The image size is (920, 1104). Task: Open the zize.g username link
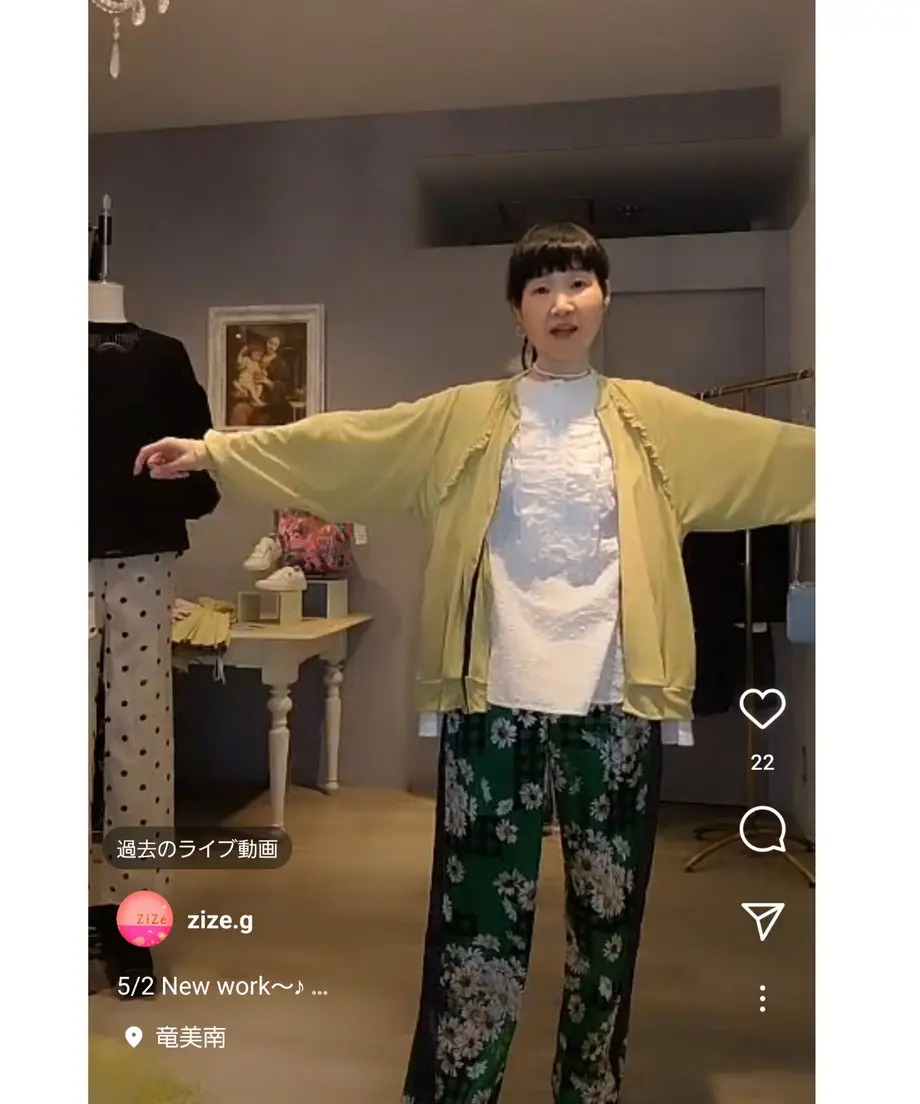[220, 921]
